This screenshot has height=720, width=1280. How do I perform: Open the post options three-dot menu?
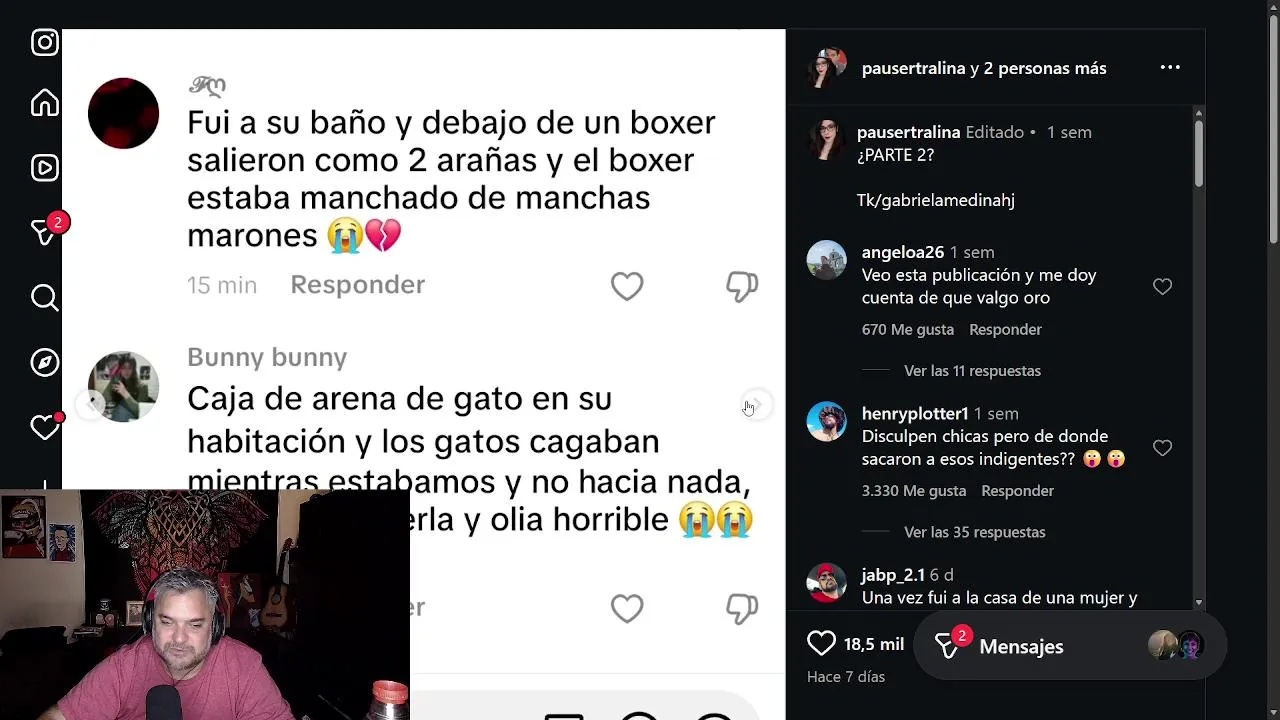pyautogui.click(x=1169, y=68)
